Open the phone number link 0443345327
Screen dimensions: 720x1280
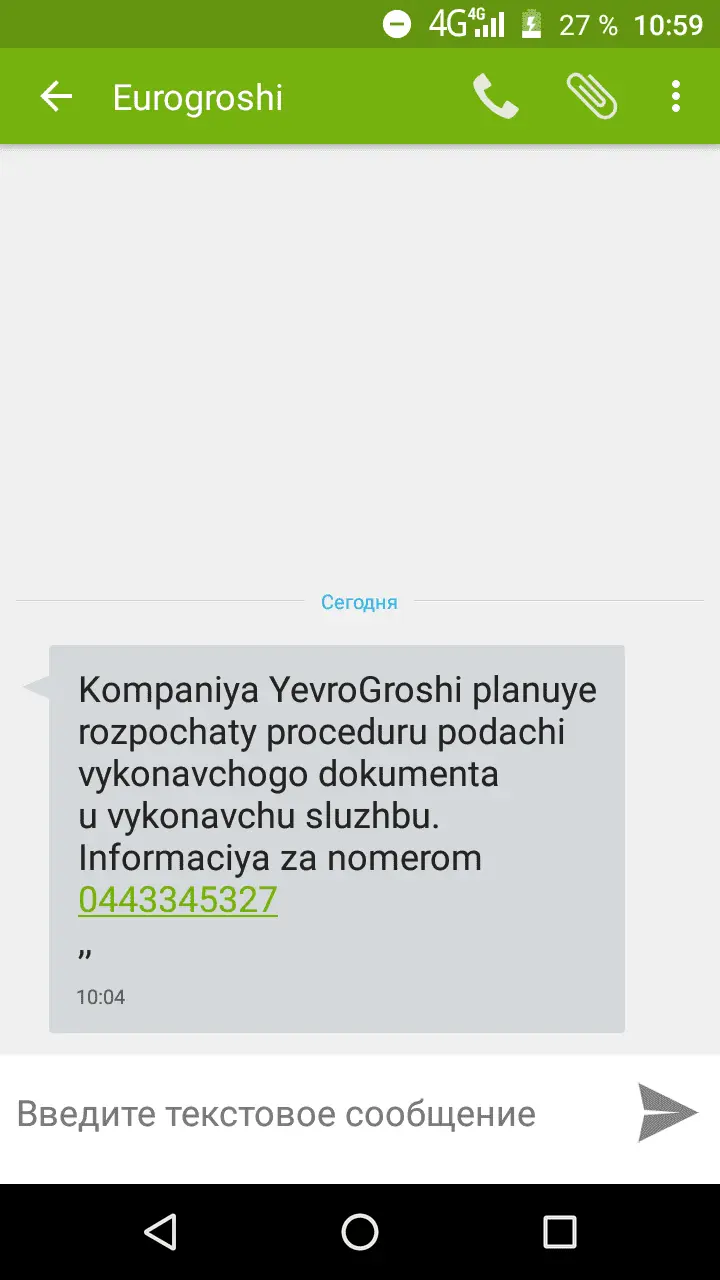[178, 900]
